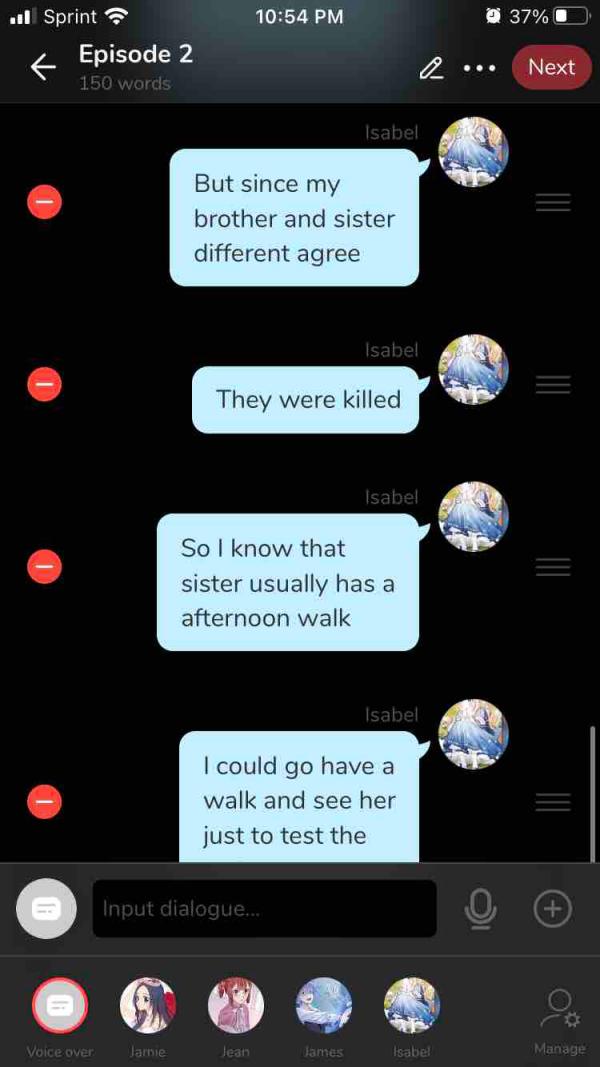Remove the "But since my brother" message
The width and height of the screenshot is (600, 1067).
[44, 203]
